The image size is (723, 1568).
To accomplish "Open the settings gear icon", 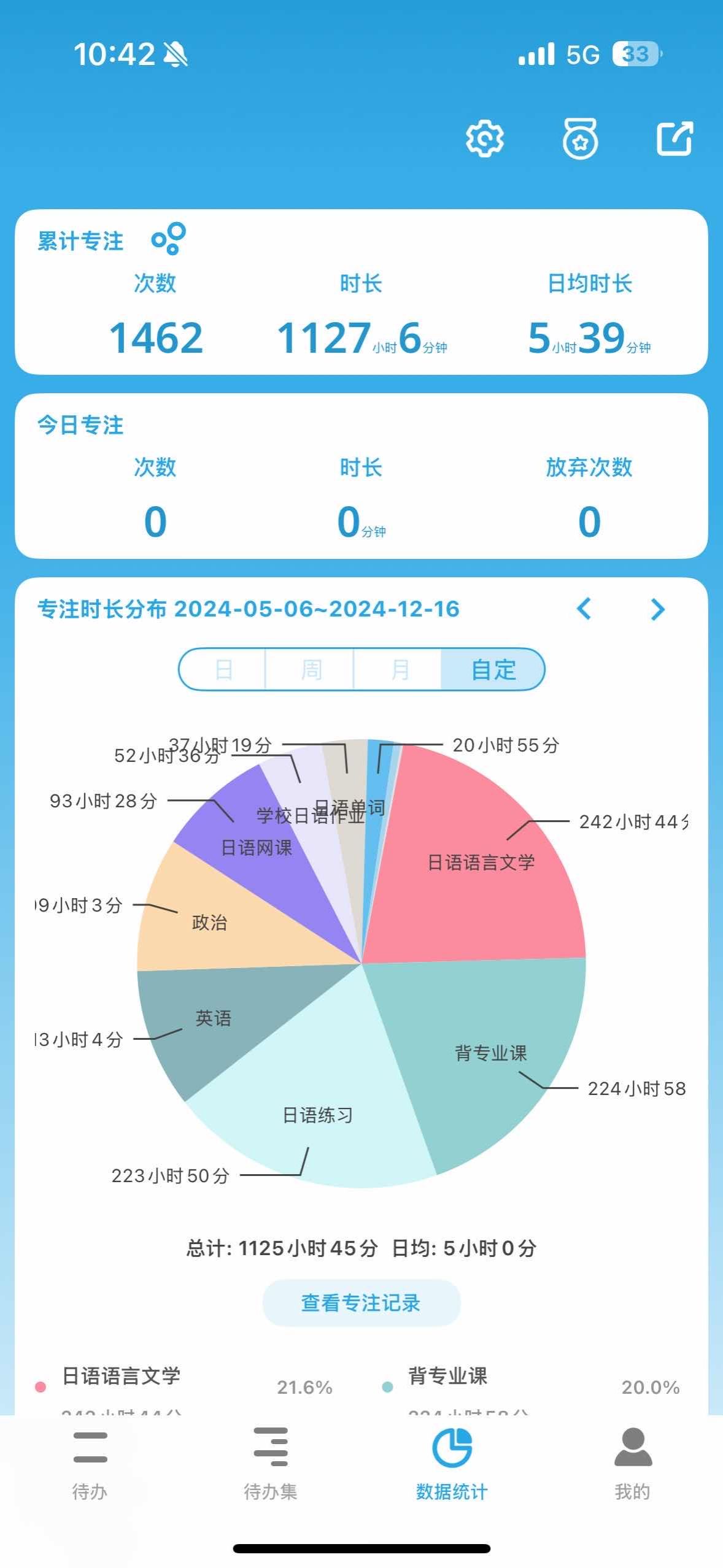I will tap(484, 139).
